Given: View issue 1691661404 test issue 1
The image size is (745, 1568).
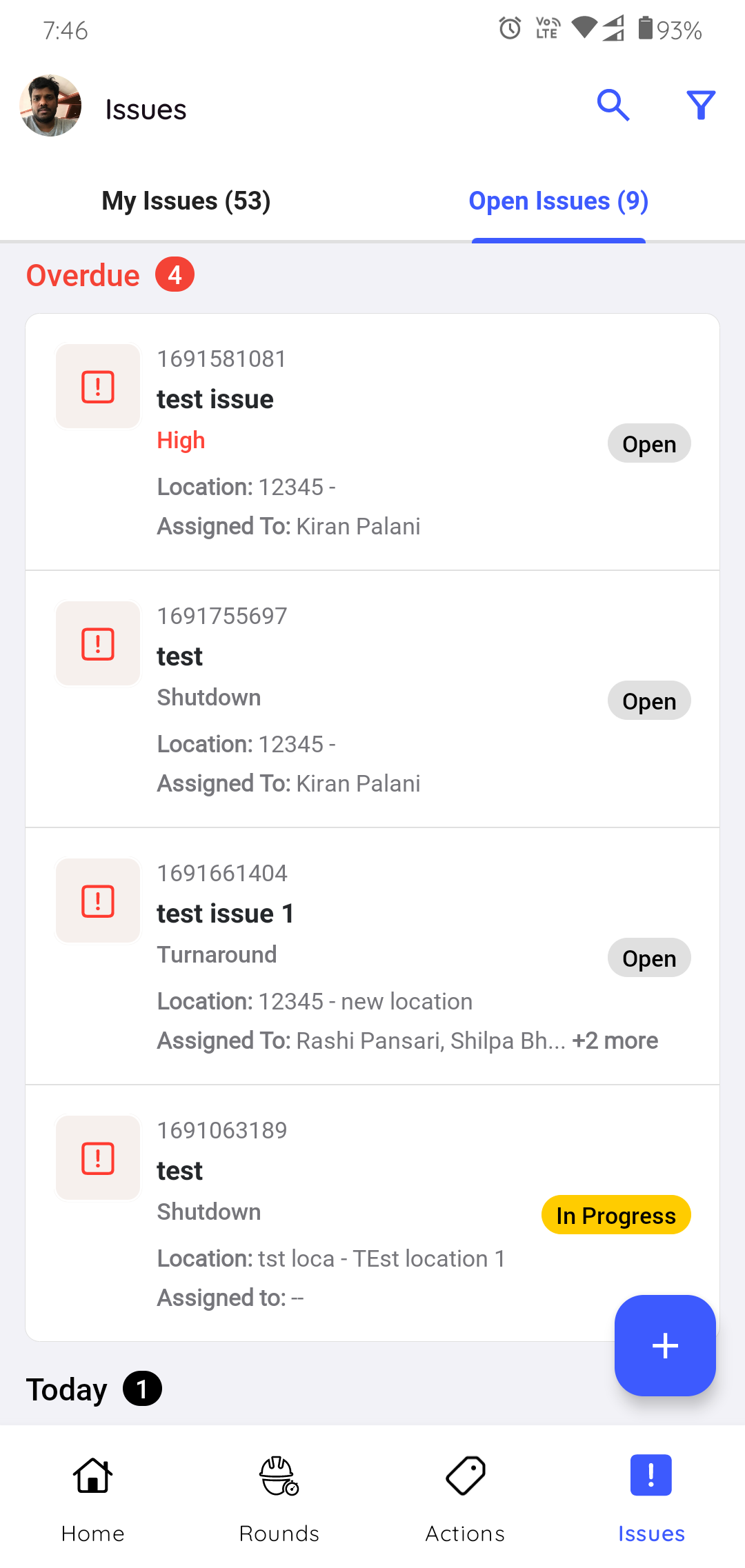Looking at the screenshot, I should [372, 956].
